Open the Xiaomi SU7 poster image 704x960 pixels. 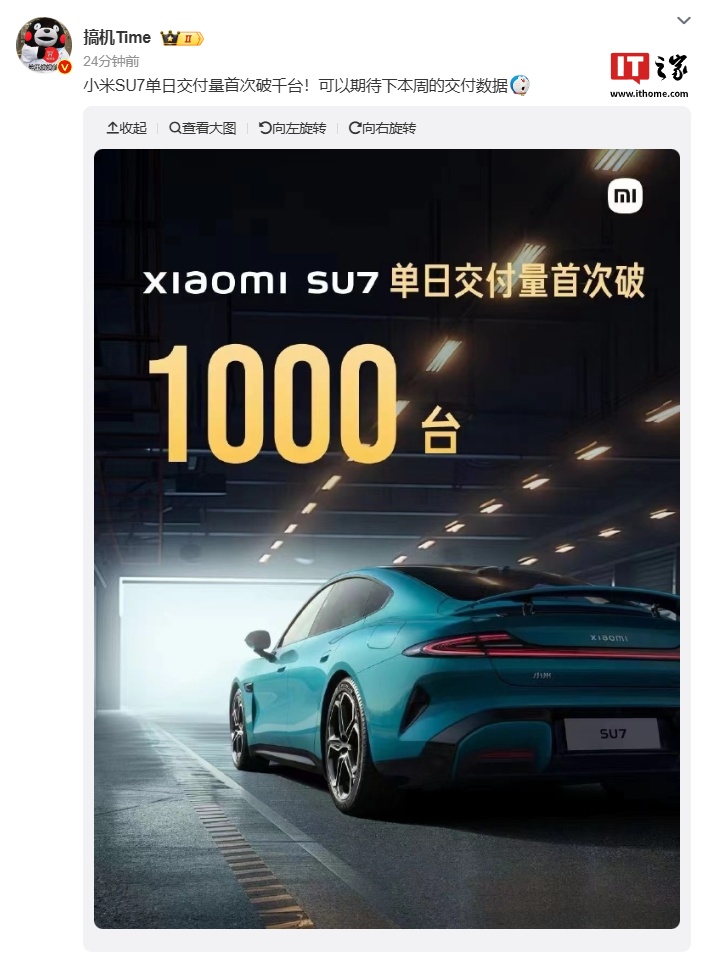tap(386, 538)
